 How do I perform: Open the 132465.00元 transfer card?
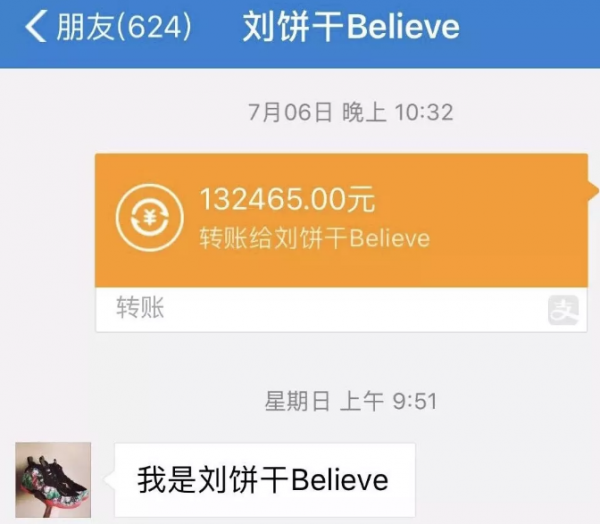(x=340, y=220)
